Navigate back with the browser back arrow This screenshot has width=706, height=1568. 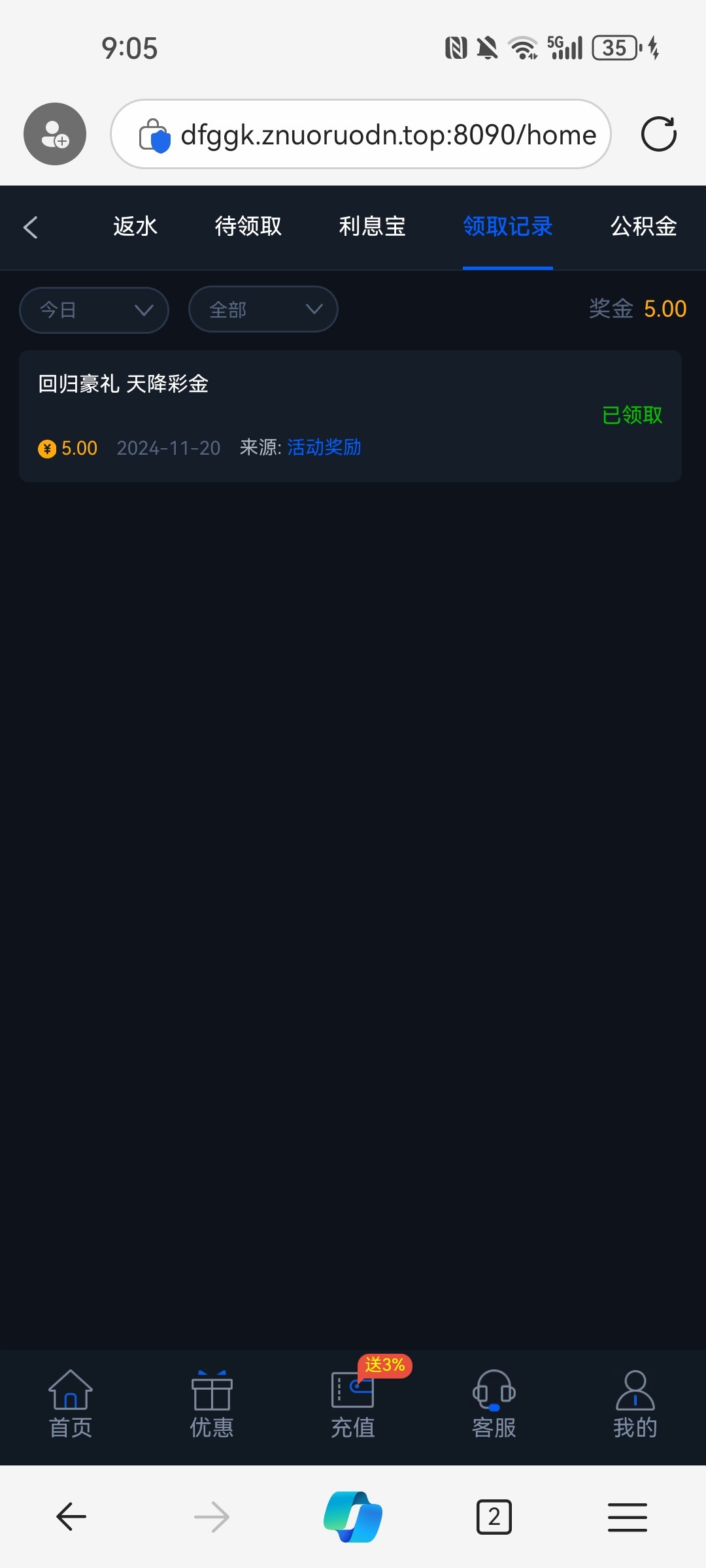click(71, 1516)
